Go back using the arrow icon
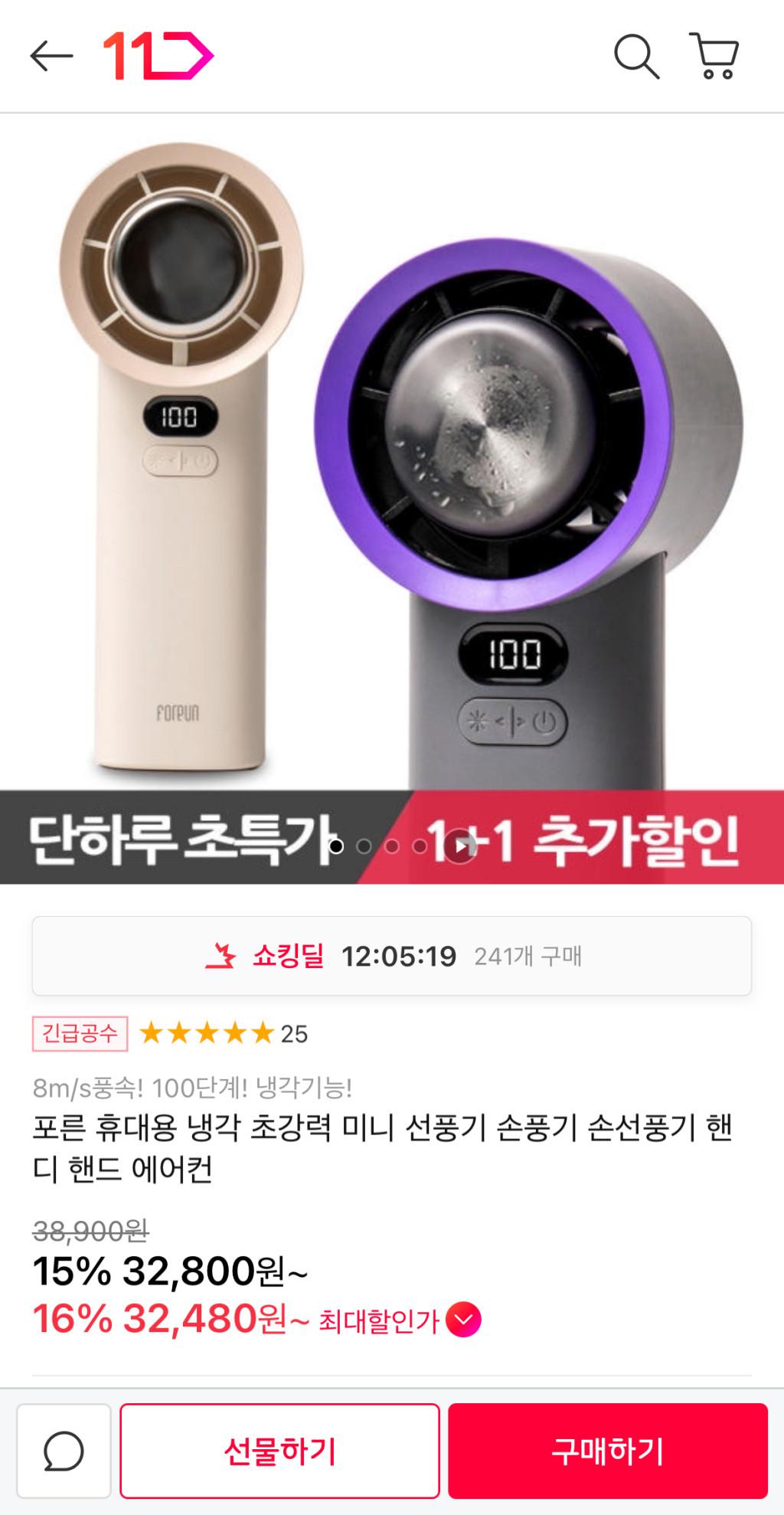 pos(51,56)
